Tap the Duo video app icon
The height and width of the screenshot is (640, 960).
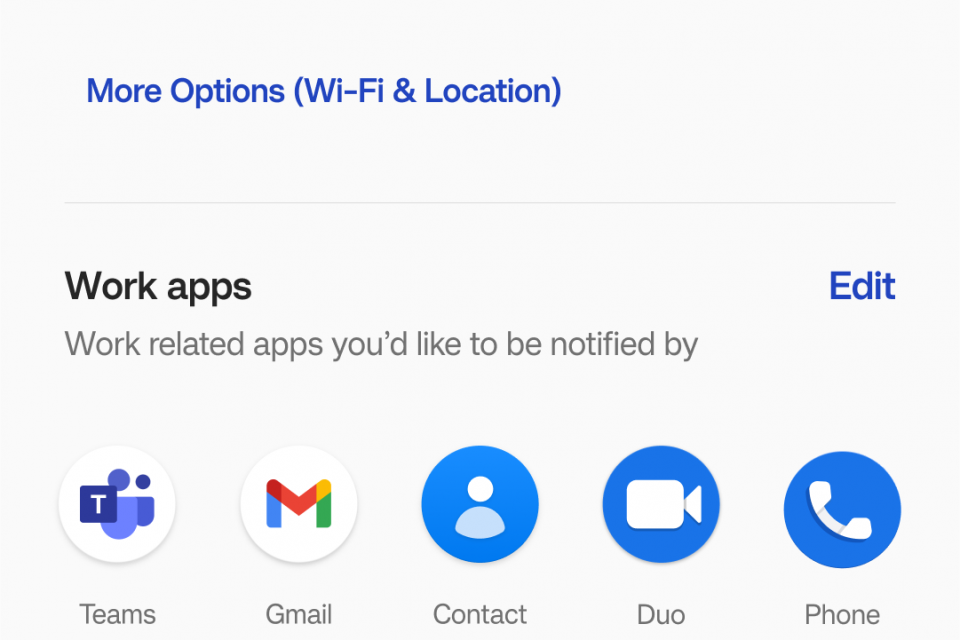click(661, 504)
